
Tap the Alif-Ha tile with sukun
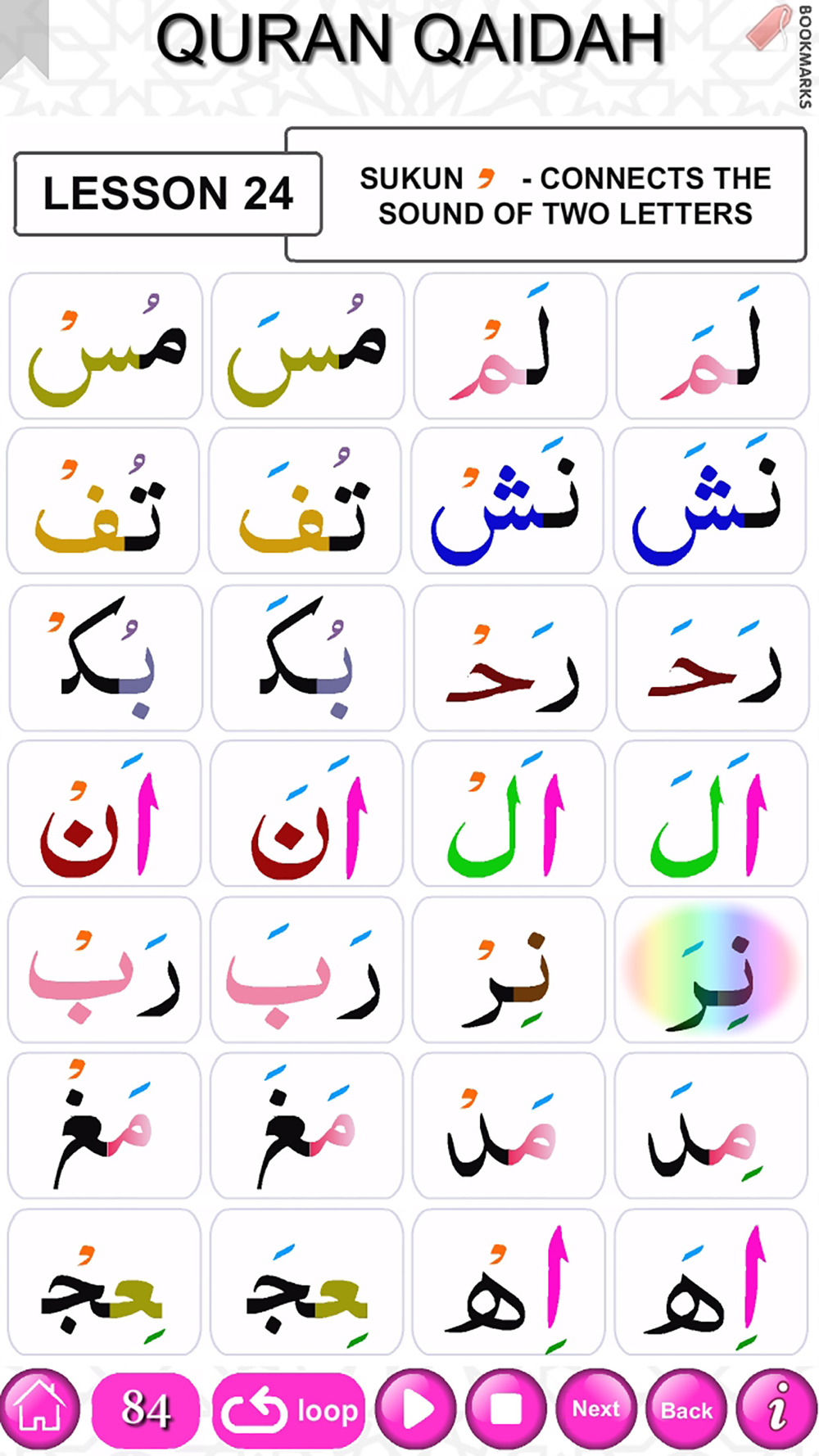coord(509,1282)
